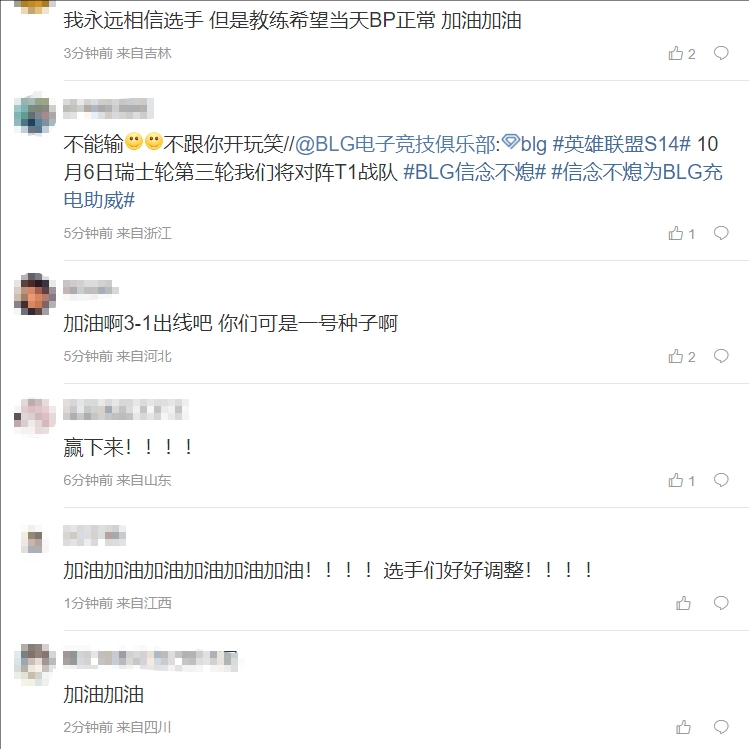Open the #BLG信念不熄# hashtag
749x749 pixels.
474,172
